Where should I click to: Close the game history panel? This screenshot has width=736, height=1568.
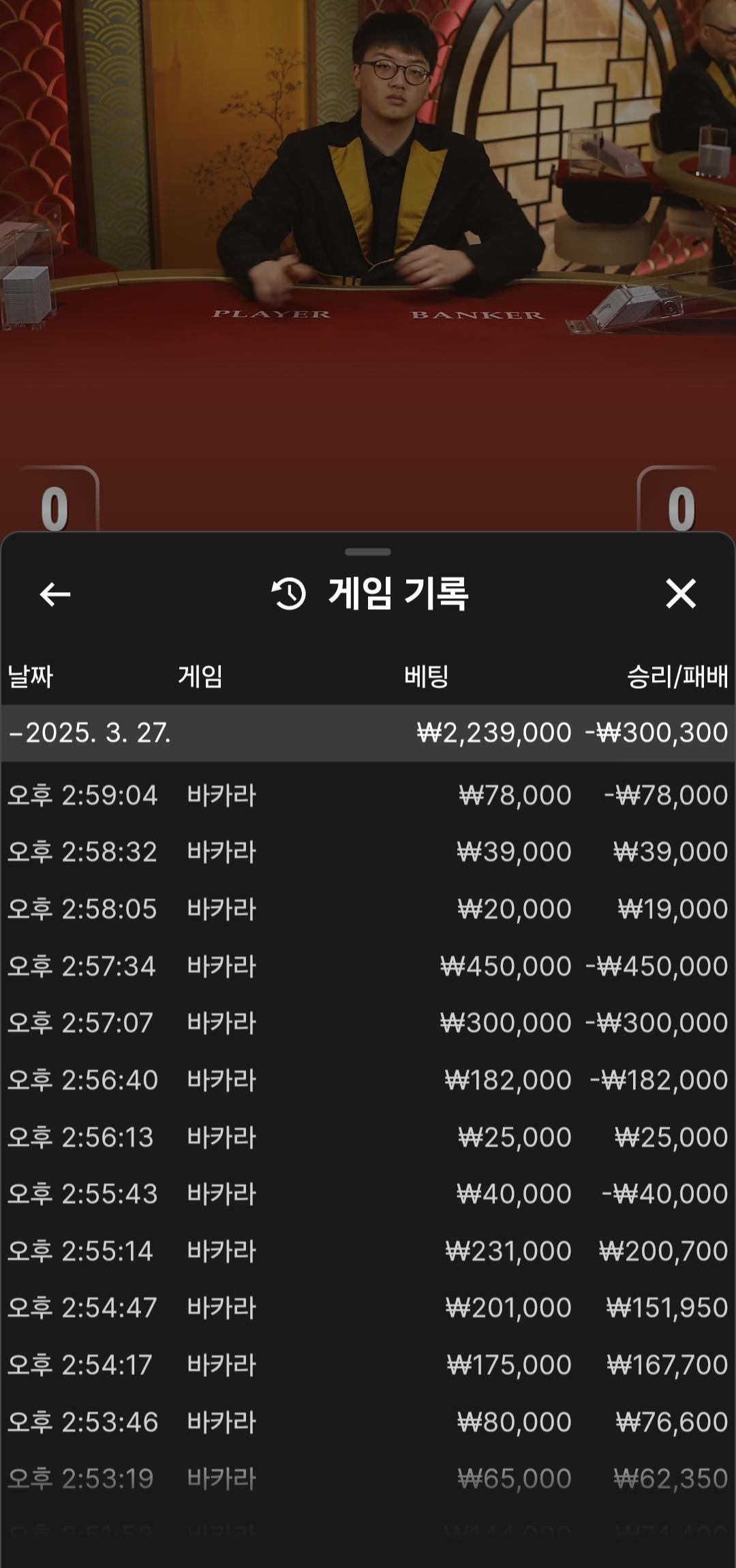coord(680,594)
